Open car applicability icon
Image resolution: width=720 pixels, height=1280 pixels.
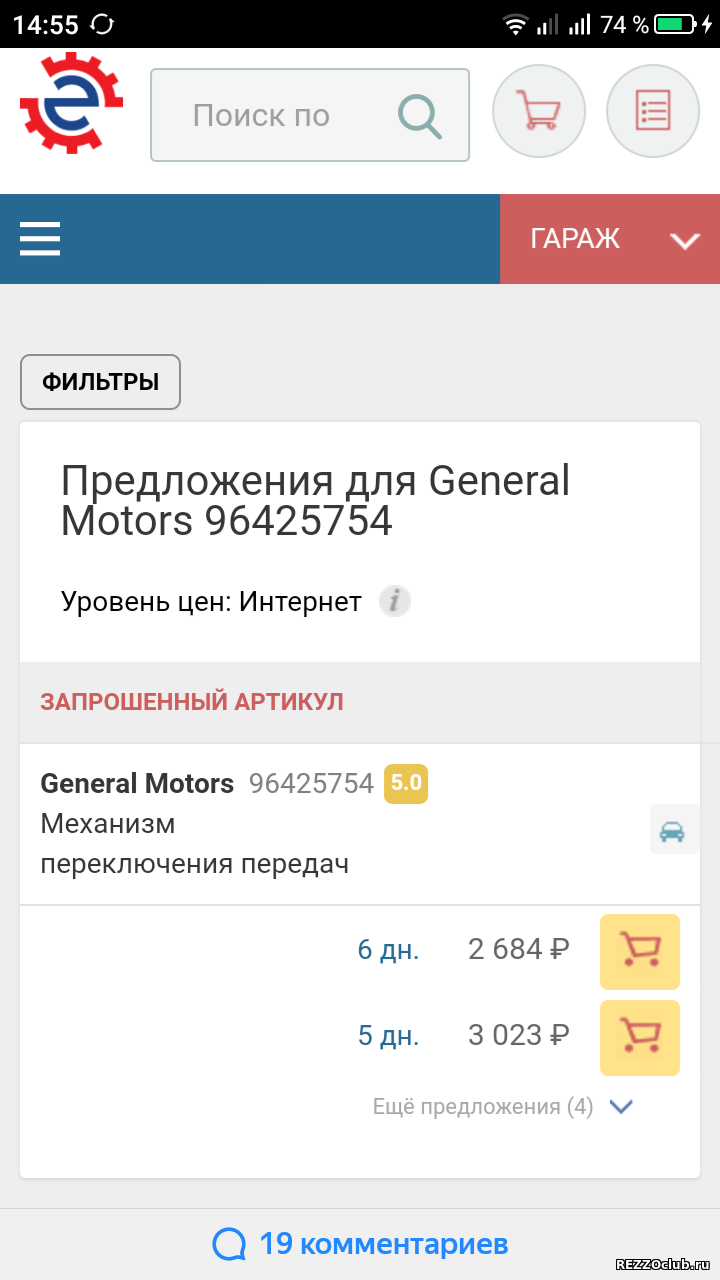(x=672, y=830)
